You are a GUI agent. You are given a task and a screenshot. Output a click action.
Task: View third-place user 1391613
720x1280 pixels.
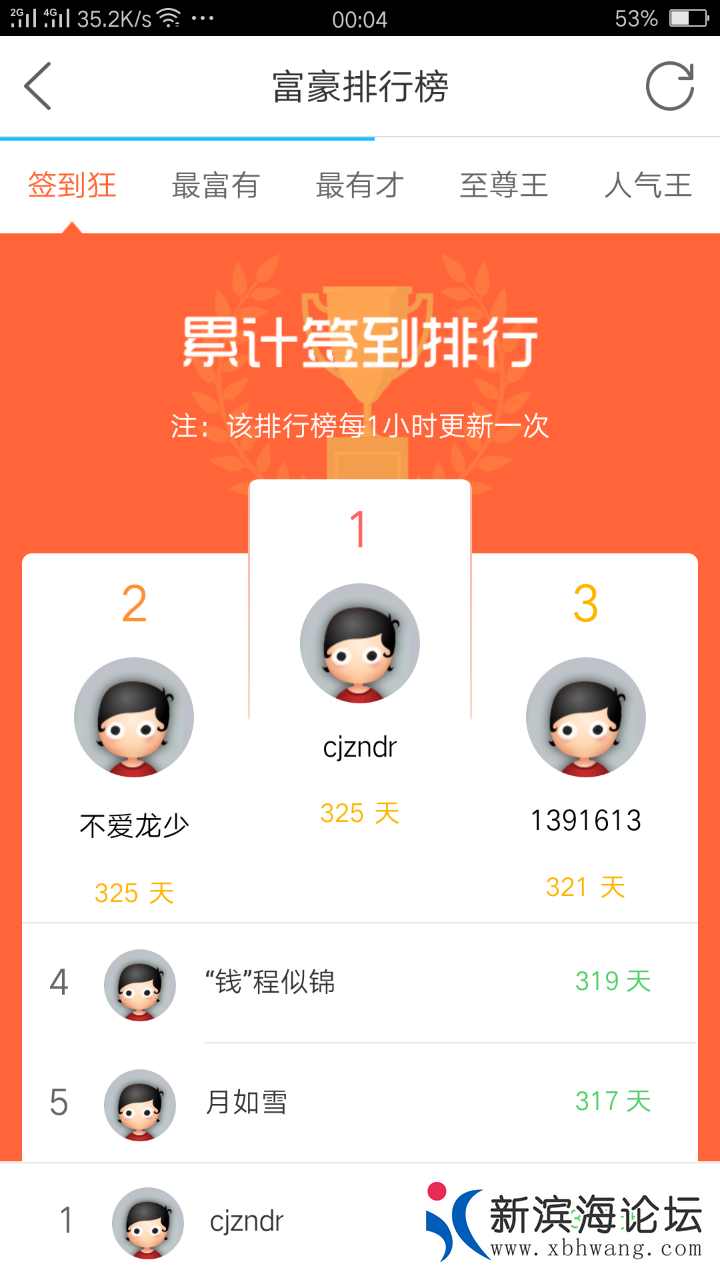(x=586, y=718)
